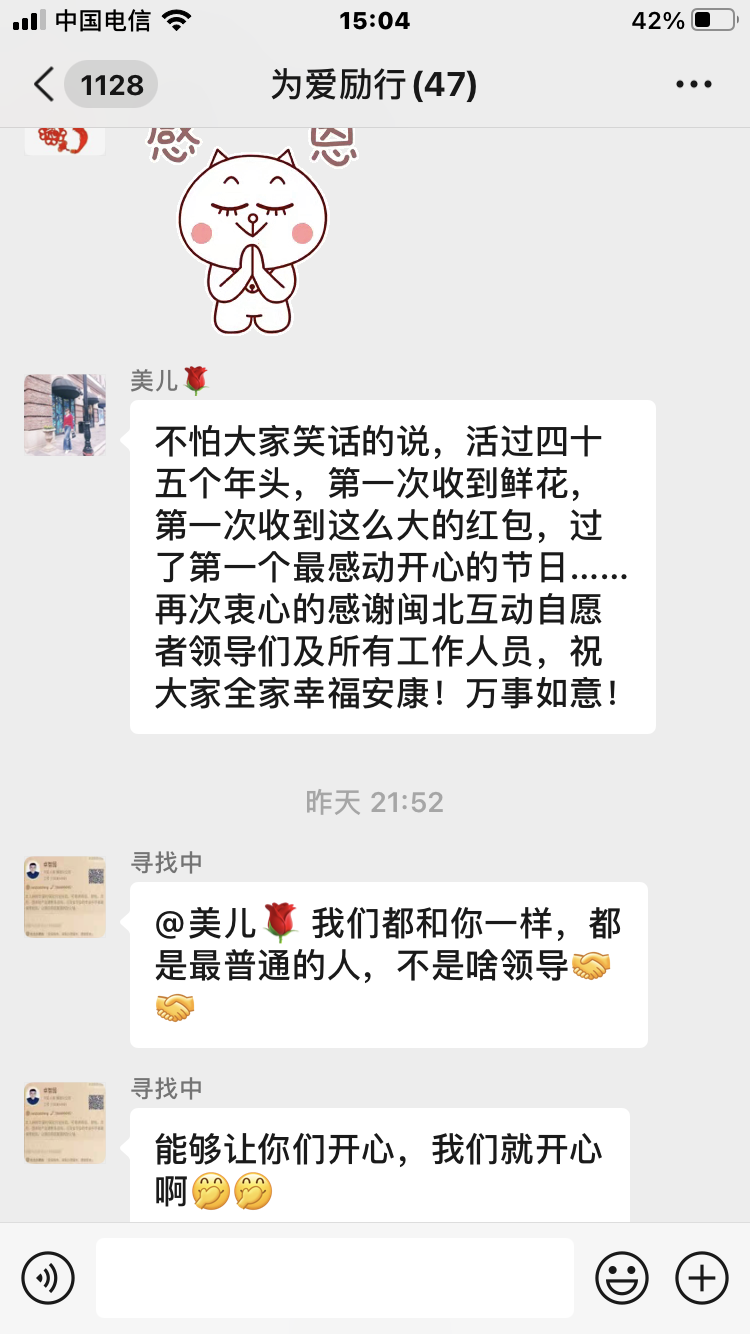Switch to voice message input
This screenshot has height=1334, width=750.
click(x=48, y=1278)
